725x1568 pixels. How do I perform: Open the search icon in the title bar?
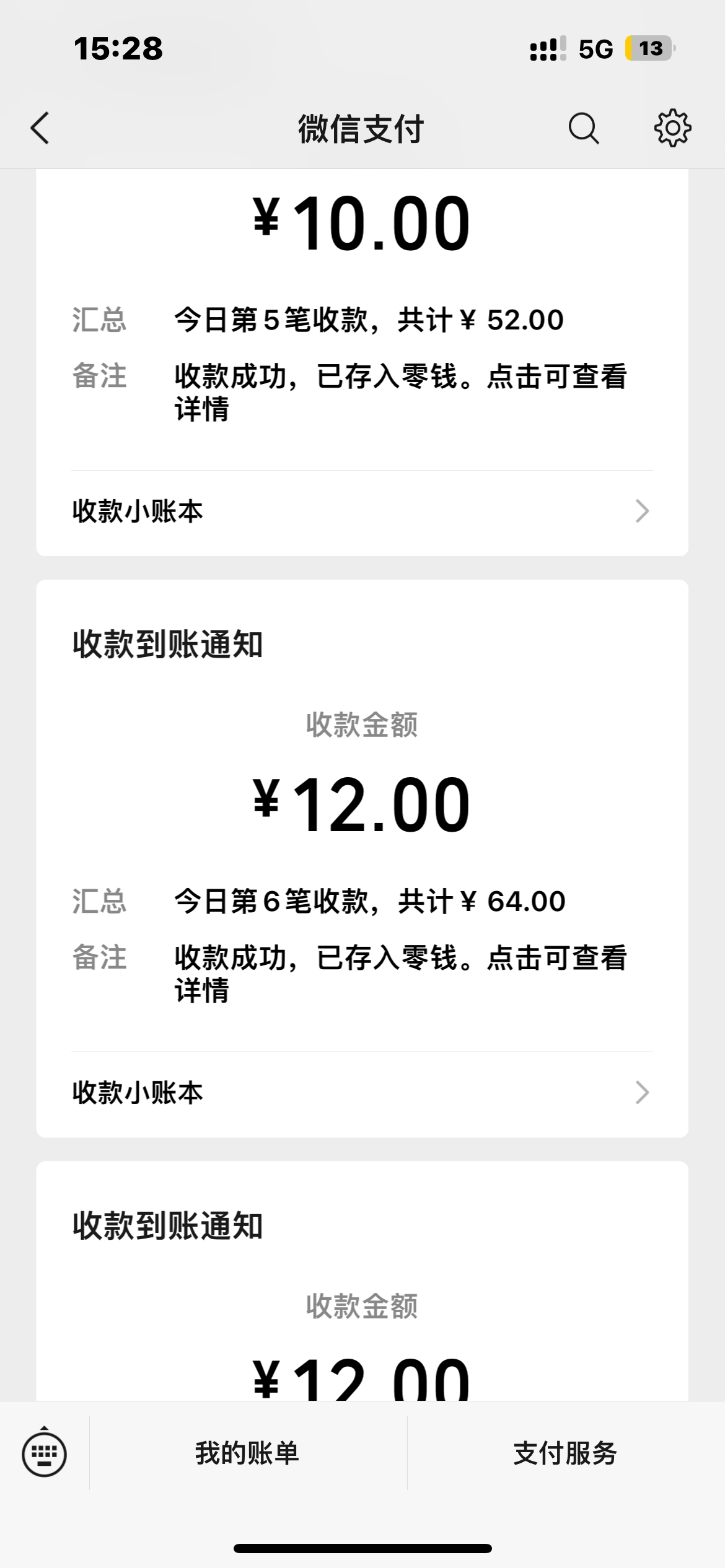click(x=582, y=129)
